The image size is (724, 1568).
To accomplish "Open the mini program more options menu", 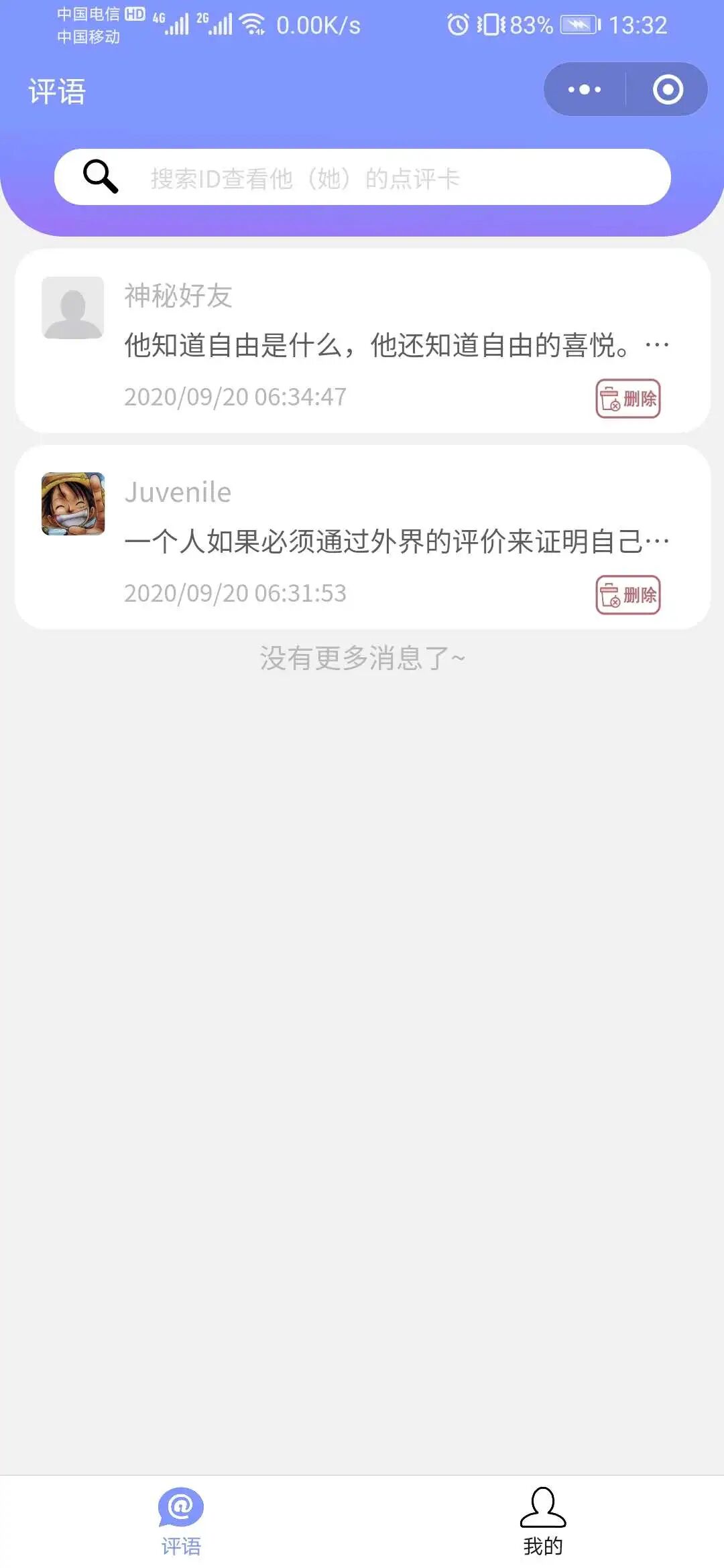I will tap(584, 90).
